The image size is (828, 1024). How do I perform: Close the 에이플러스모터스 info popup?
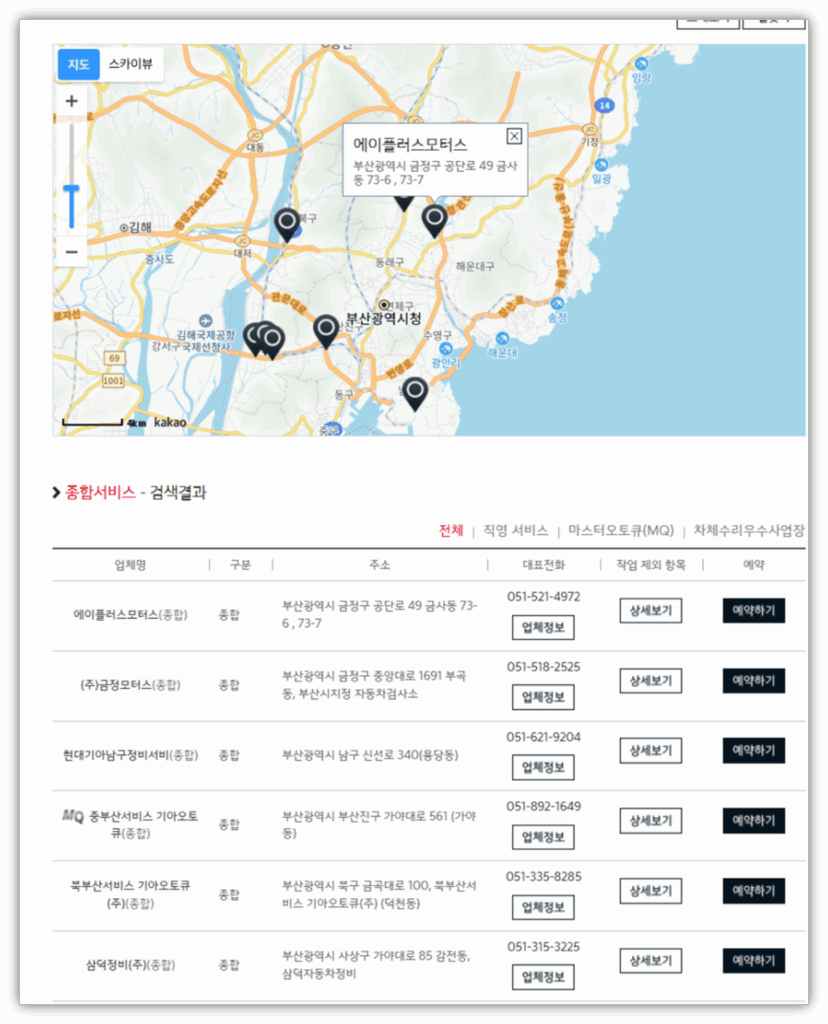514,136
